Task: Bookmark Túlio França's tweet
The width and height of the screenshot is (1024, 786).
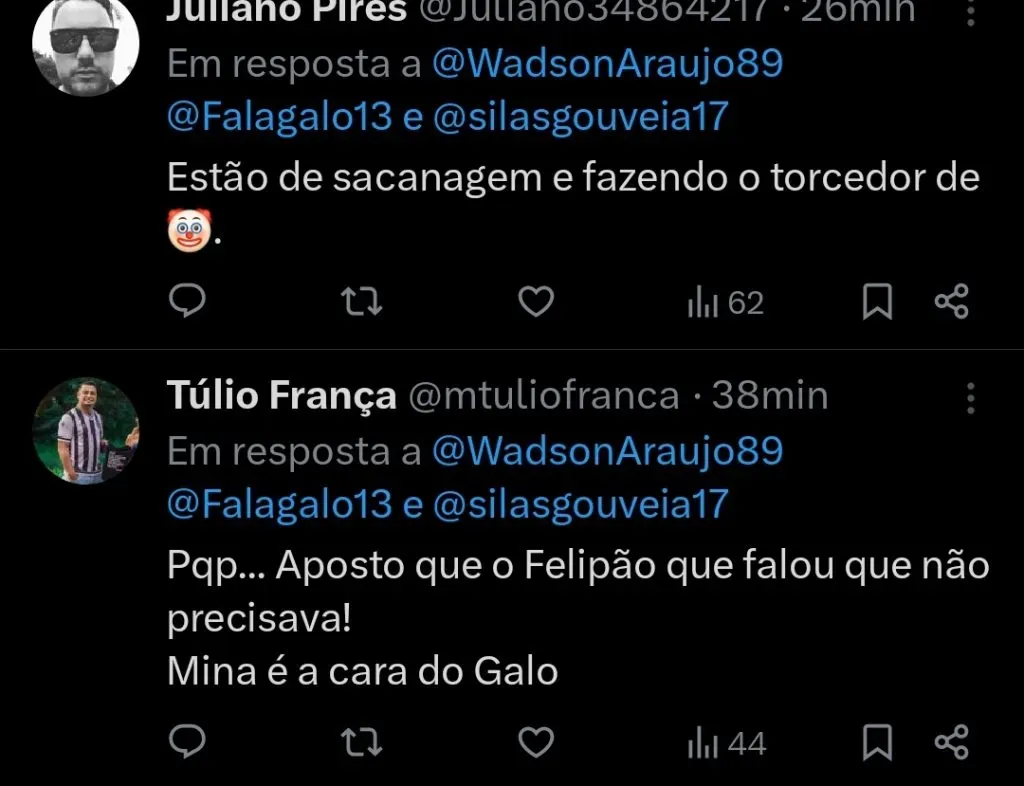Action: point(877,742)
